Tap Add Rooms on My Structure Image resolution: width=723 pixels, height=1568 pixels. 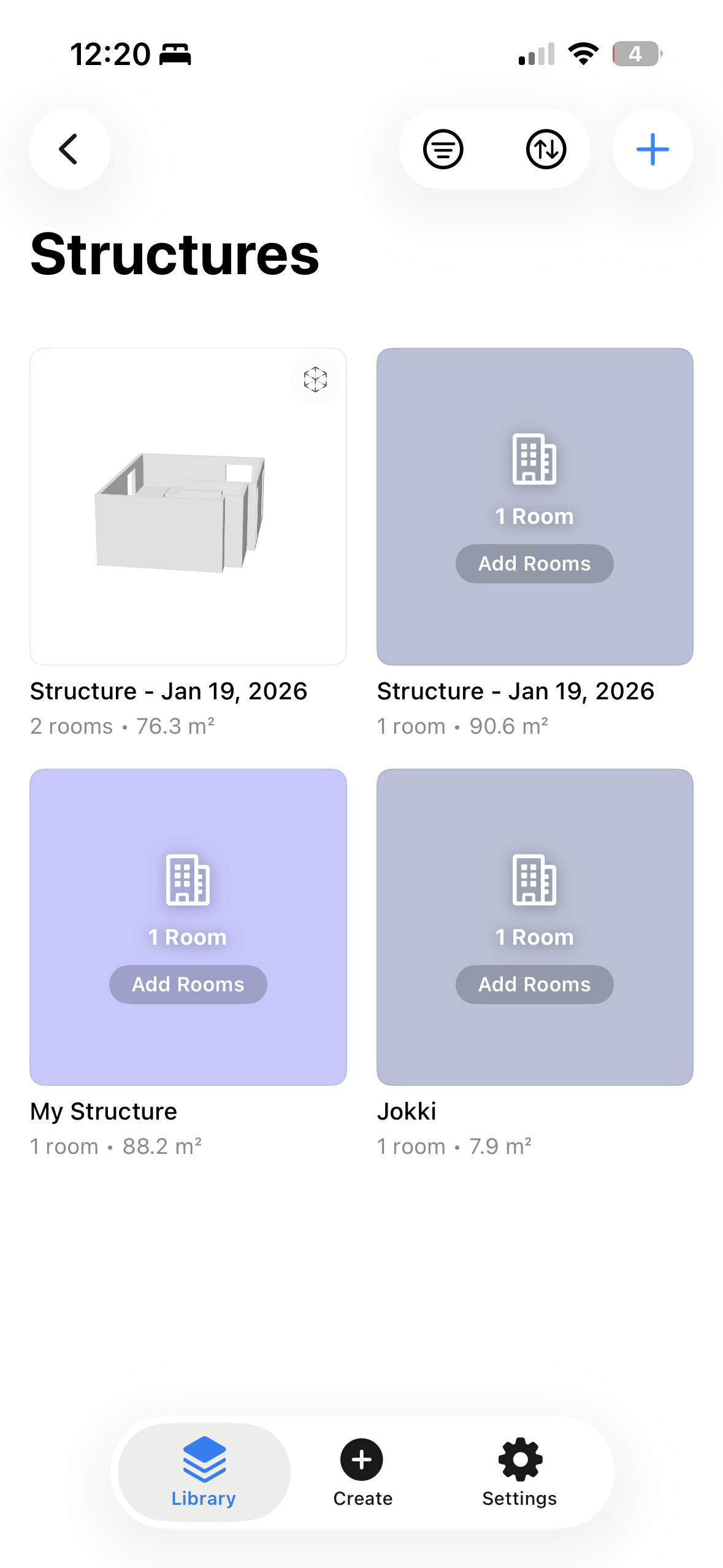click(188, 984)
